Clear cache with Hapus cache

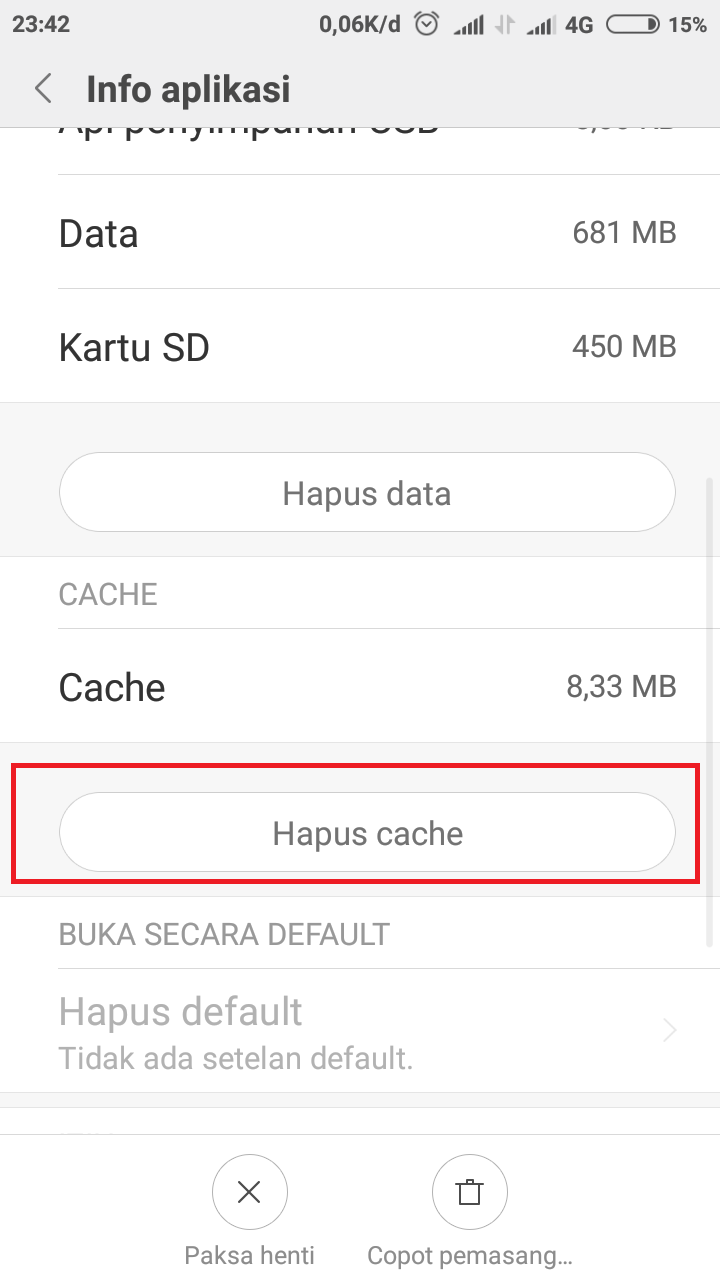[x=367, y=833]
